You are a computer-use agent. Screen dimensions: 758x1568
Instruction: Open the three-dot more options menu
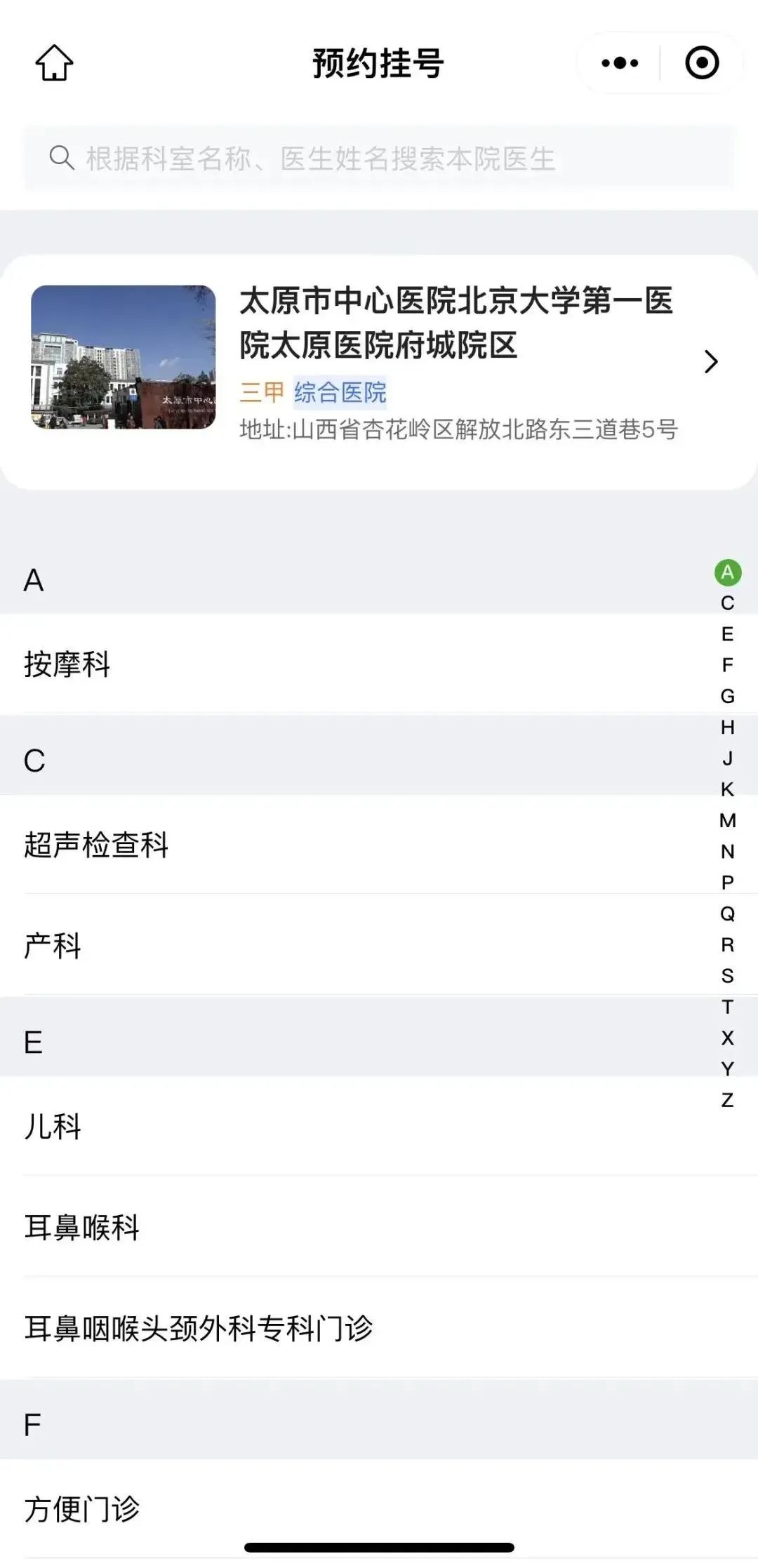point(620,63)
